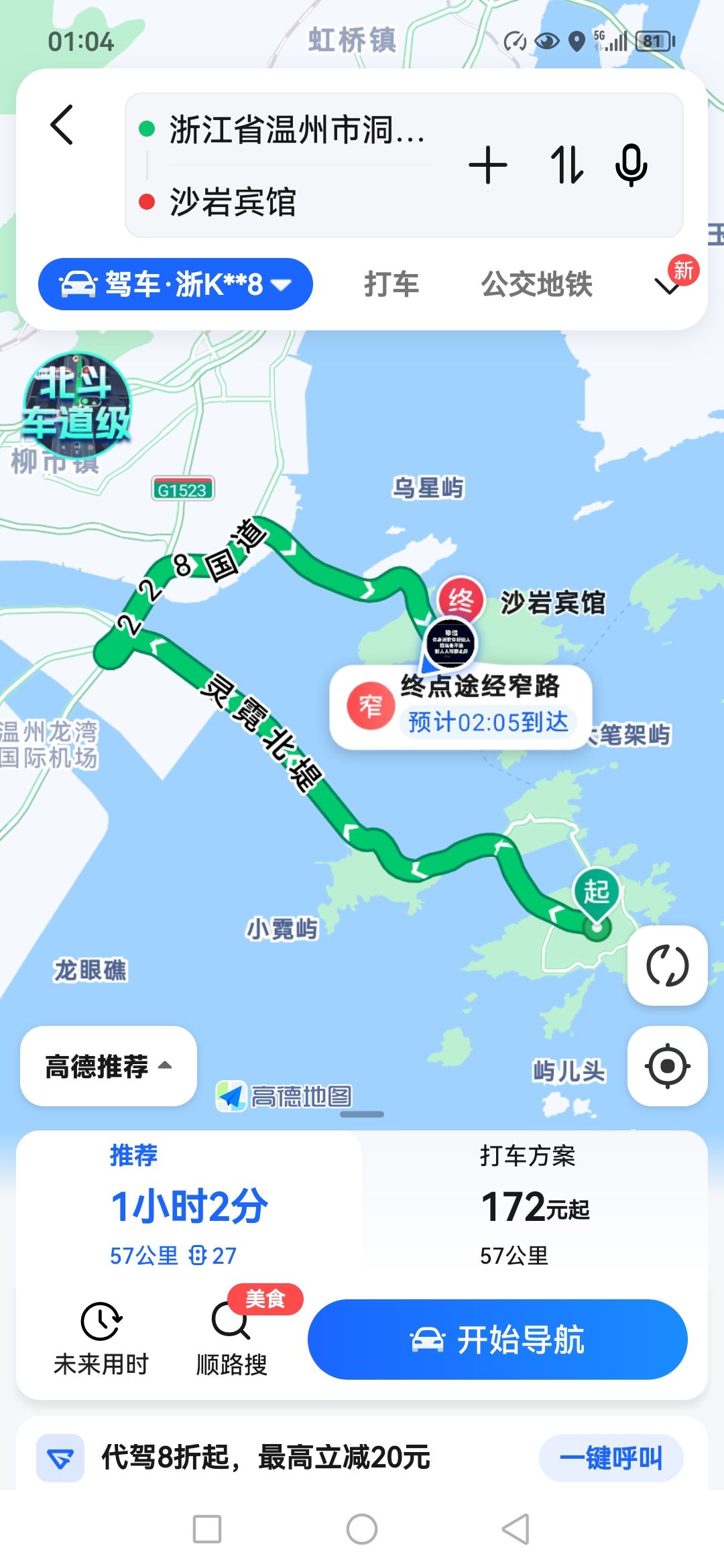Switch to the 打车 tab
The width and height of the screenshot is (724, 1568).
tap(391, 284)
